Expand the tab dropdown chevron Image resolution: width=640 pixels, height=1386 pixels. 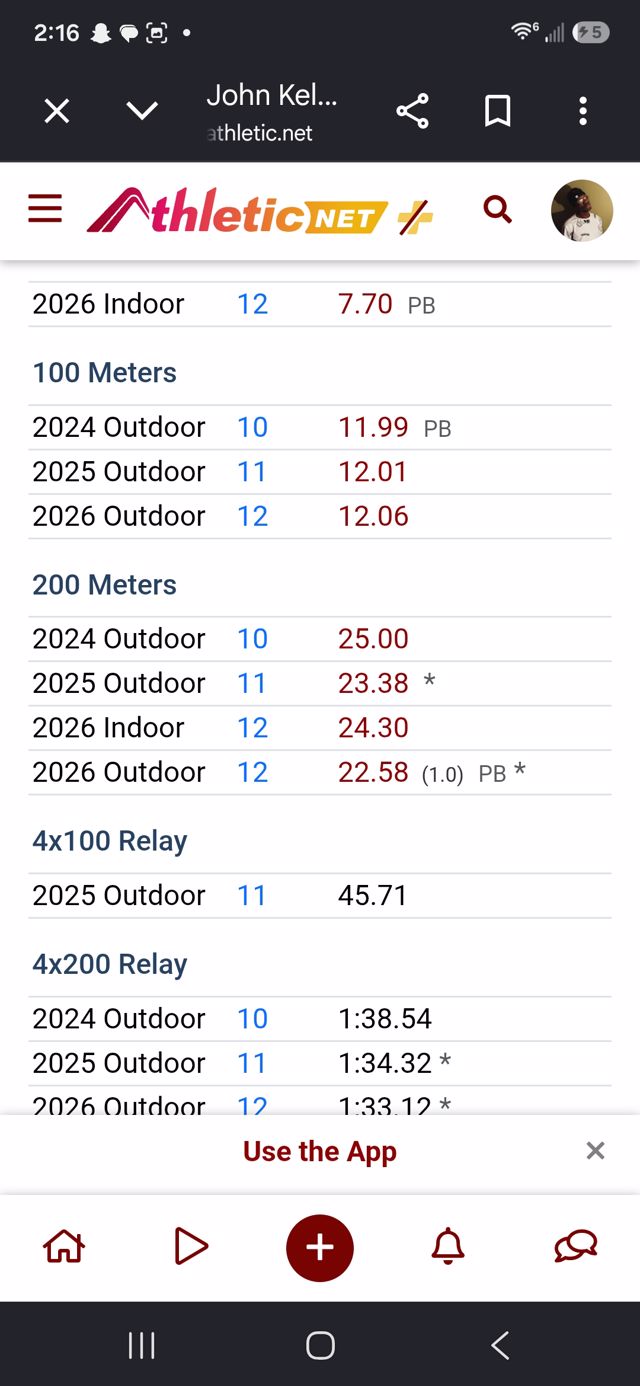pos(142,111)
